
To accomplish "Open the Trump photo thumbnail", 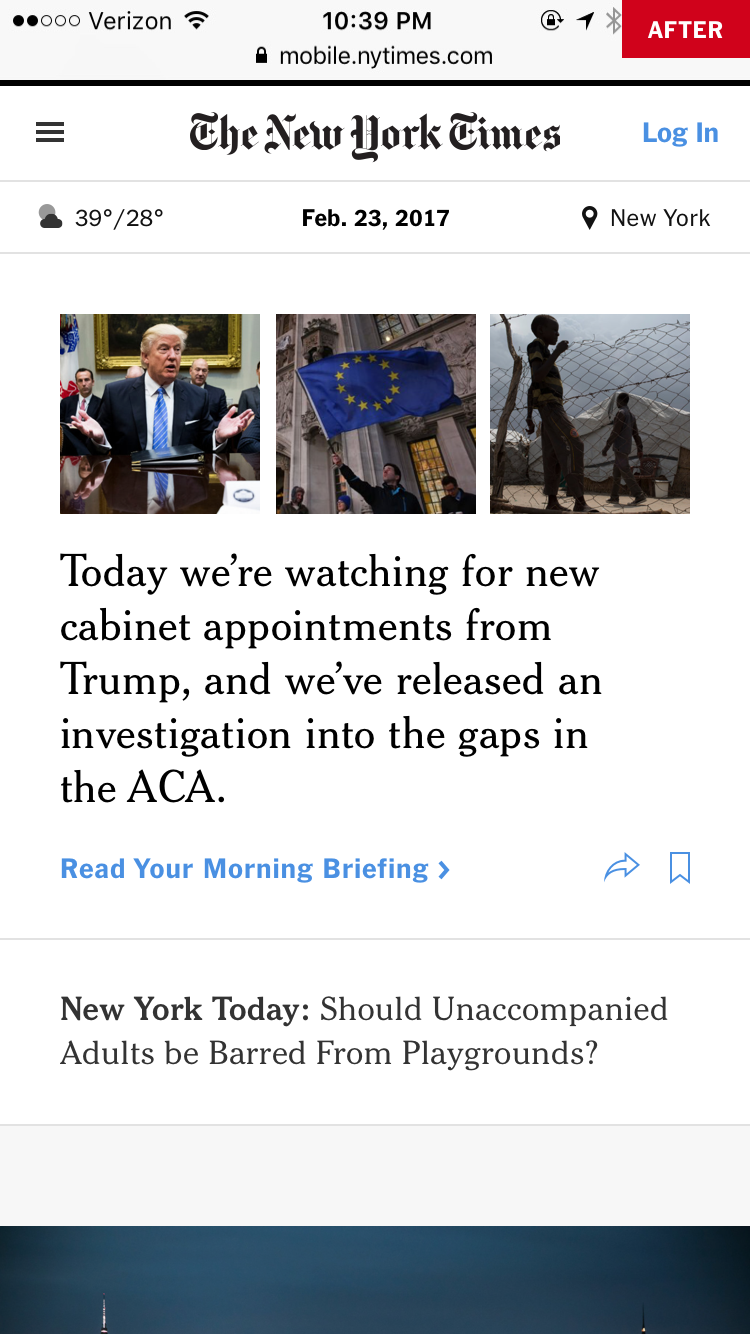I will [x=160, y=414].
